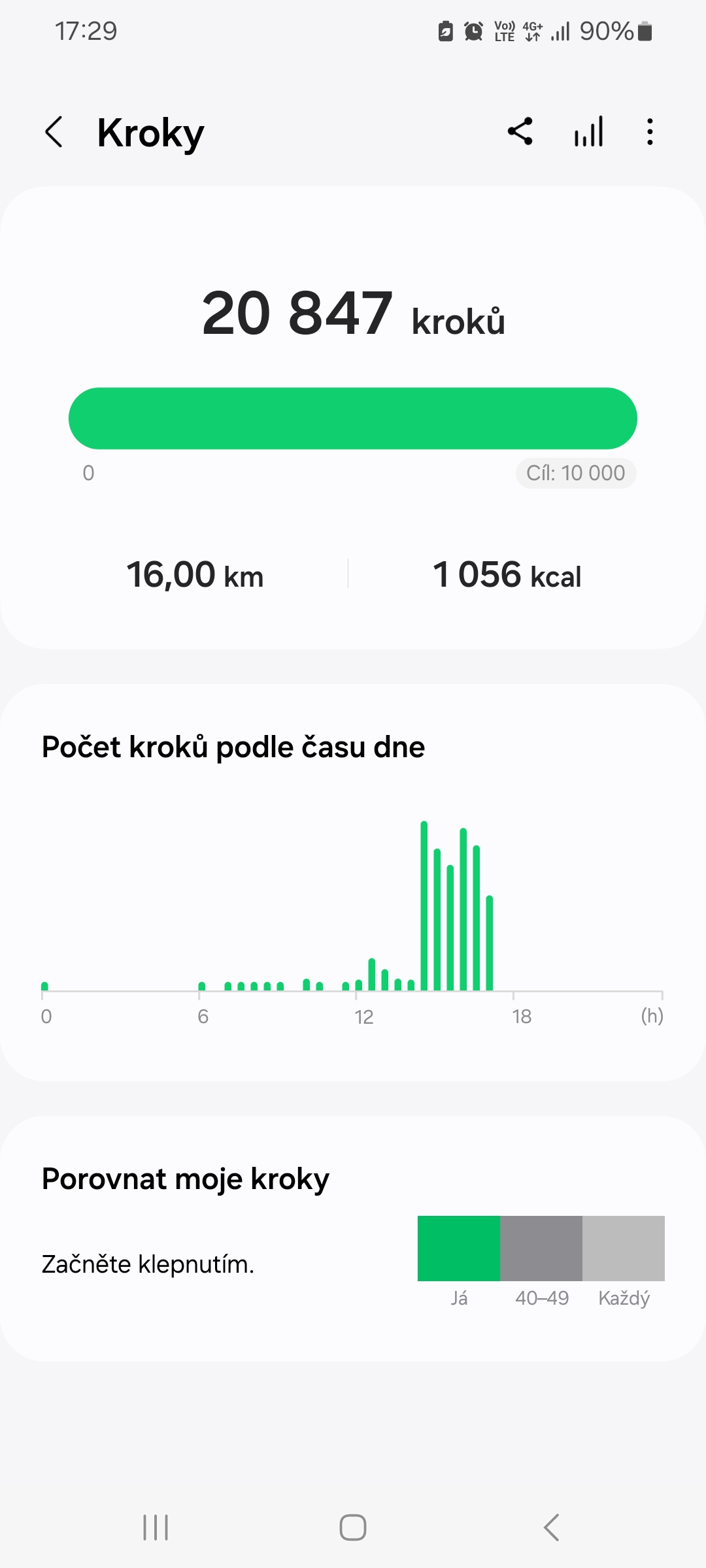
Task: Open the step trends chart icon
Action: pyautogui.click(x=588, y=132)
